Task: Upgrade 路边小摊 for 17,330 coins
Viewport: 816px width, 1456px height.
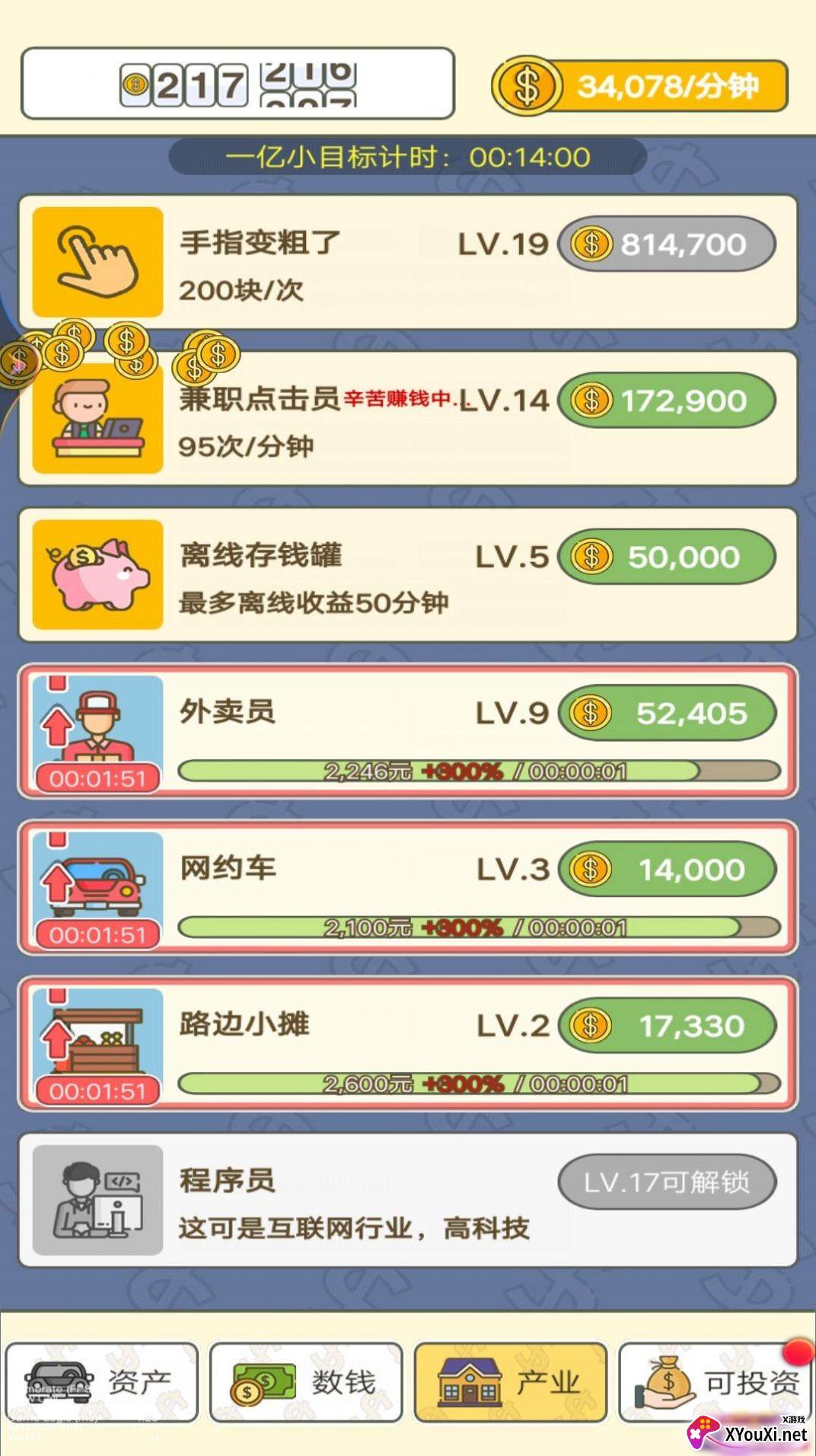Action: [x=668, y=1026]
